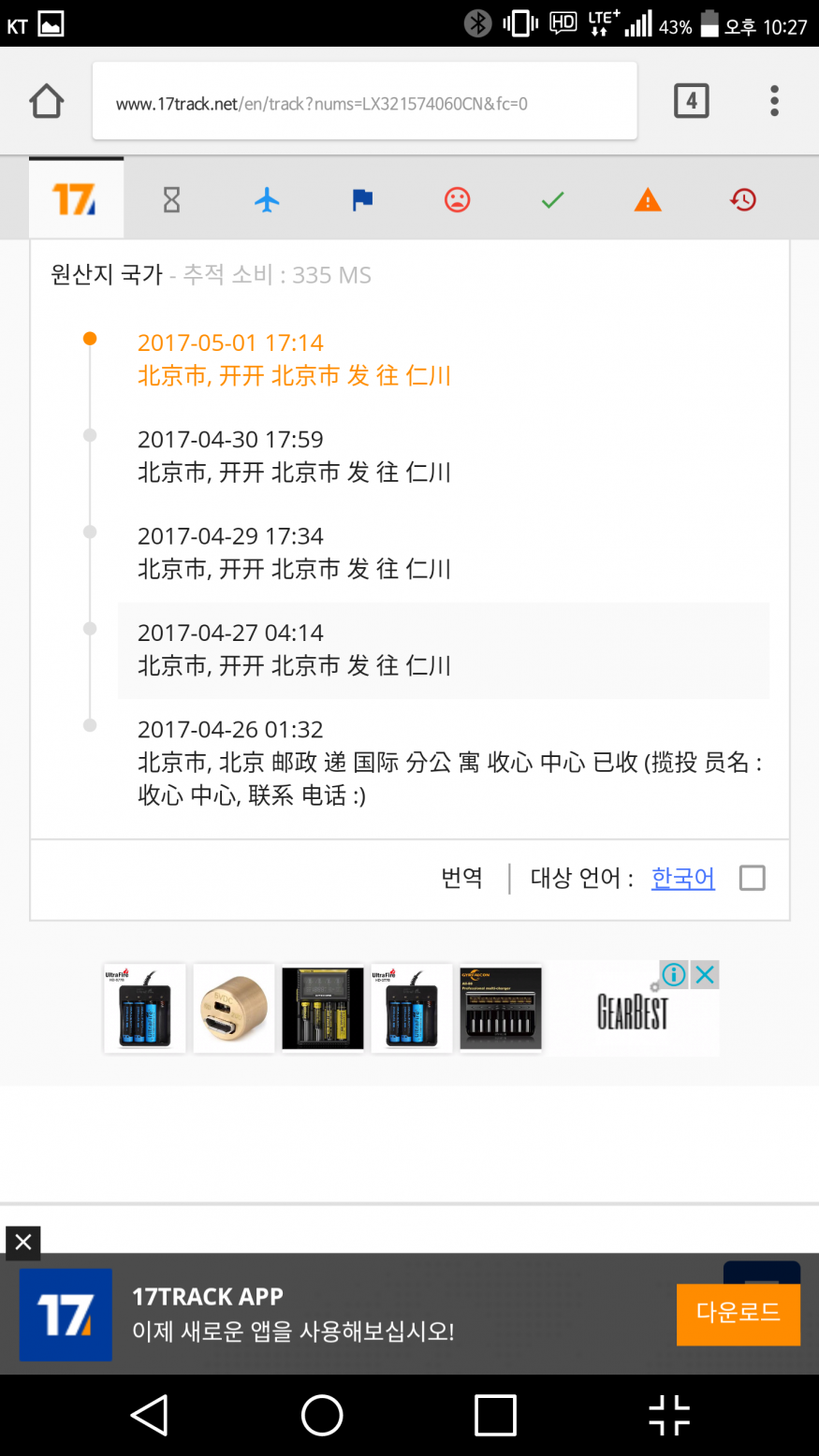
Task: Switch to the red clock expired tab
Action: pyautogui.click(x=743, y=199)
